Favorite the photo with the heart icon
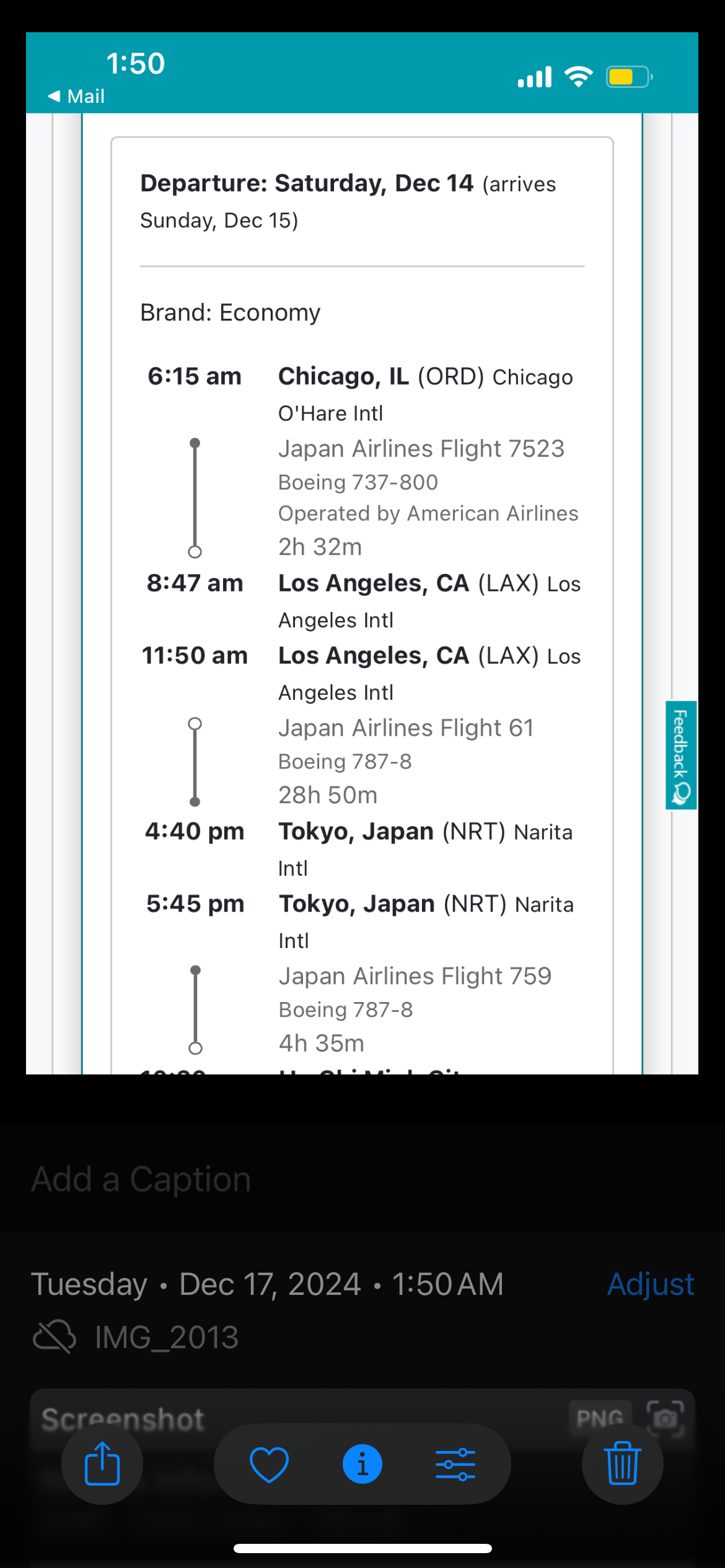Viewport: 725px width, 1568px height. [269, 1464]
